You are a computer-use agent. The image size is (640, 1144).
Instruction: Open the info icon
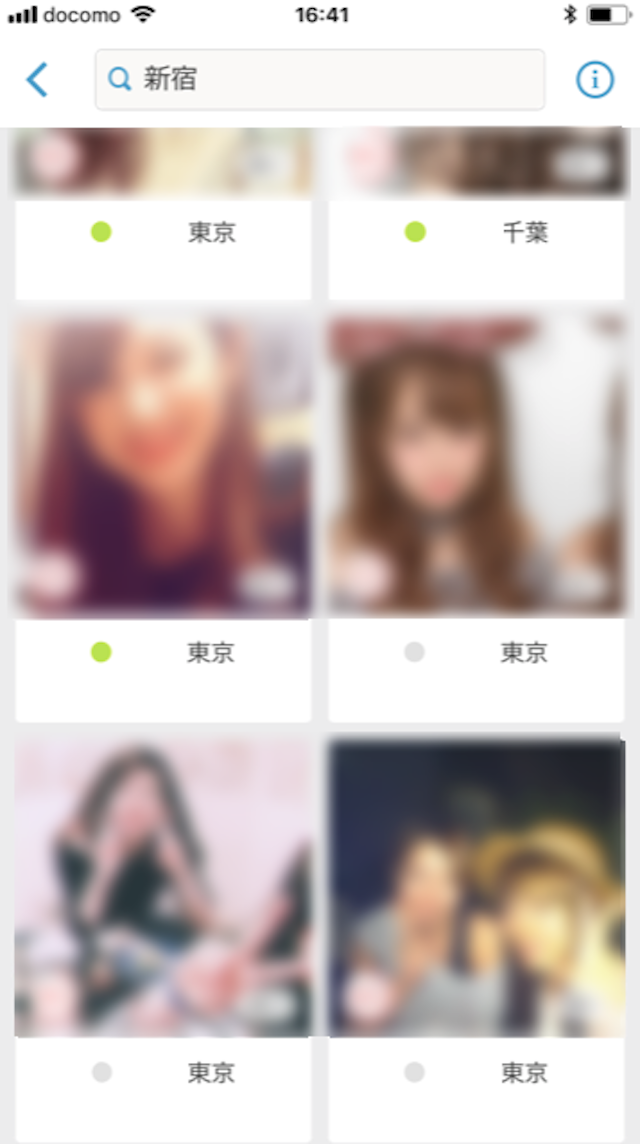tap(595, 79)
